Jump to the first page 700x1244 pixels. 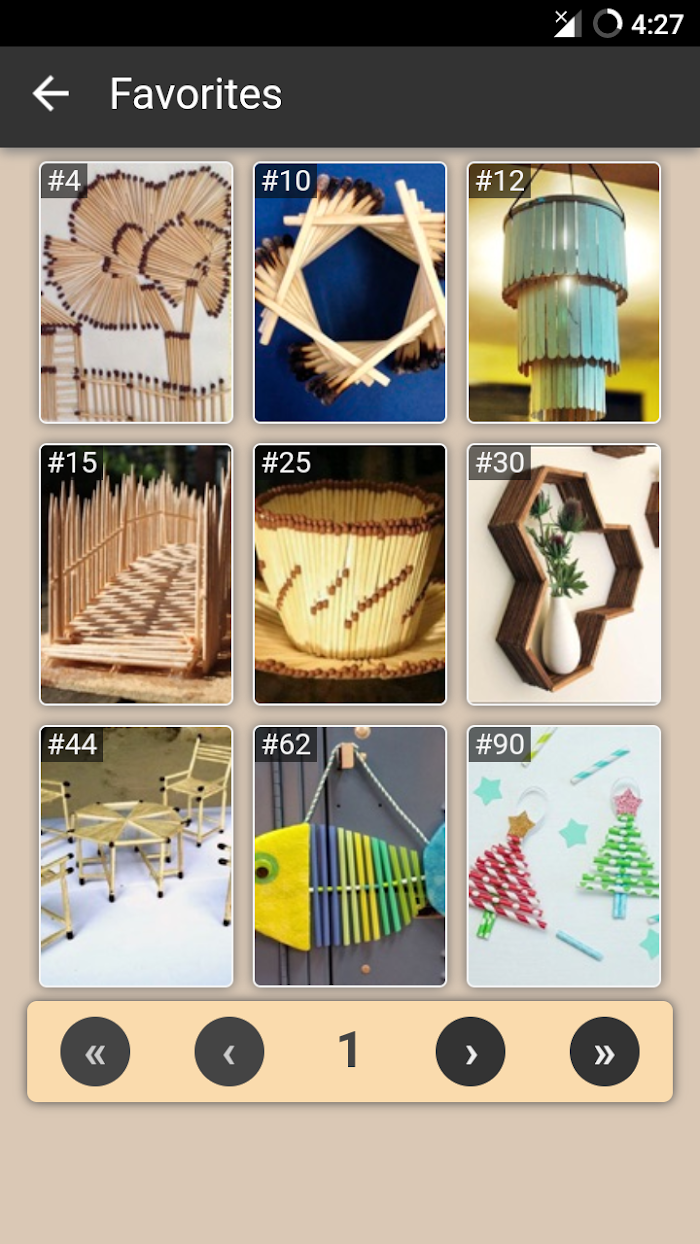(95, 1052)
